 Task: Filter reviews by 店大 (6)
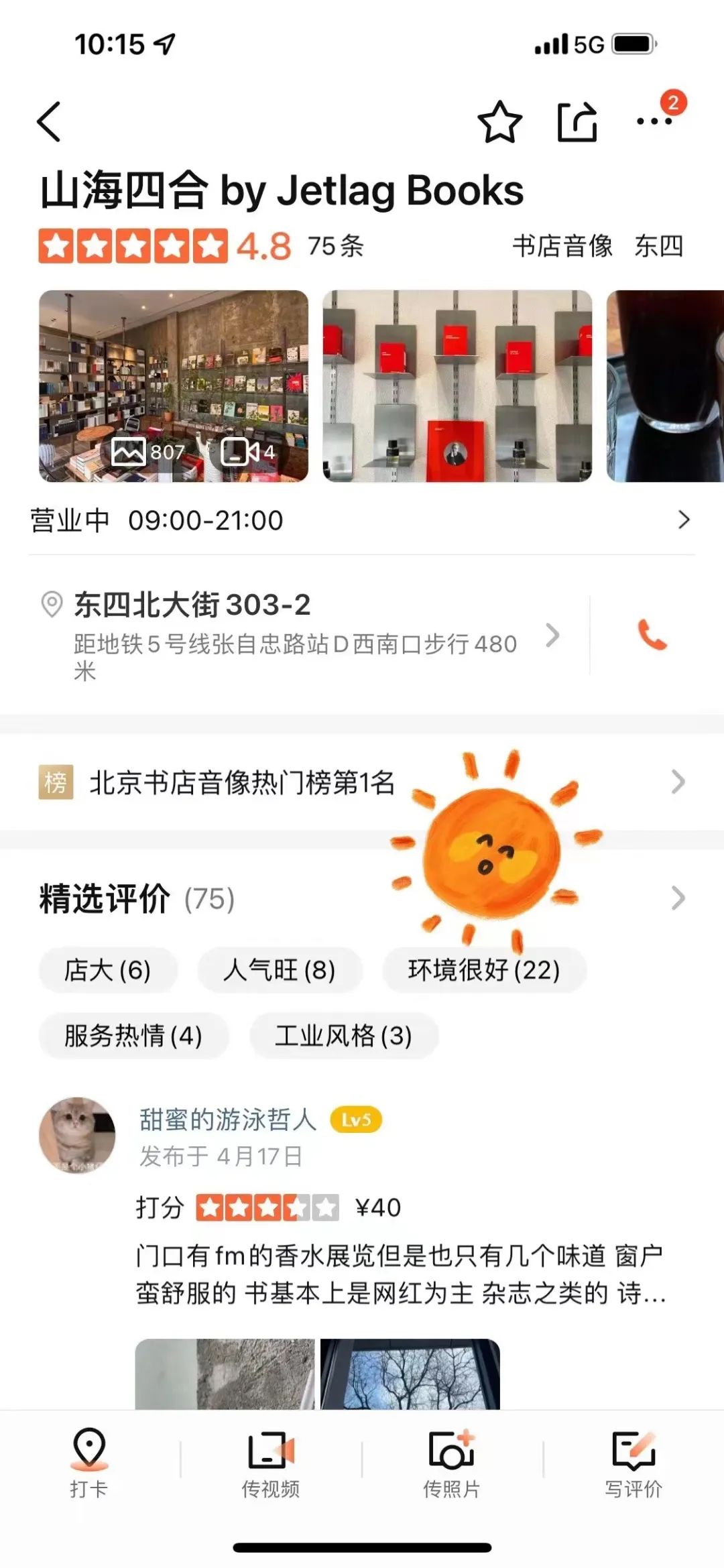(108, 970)
